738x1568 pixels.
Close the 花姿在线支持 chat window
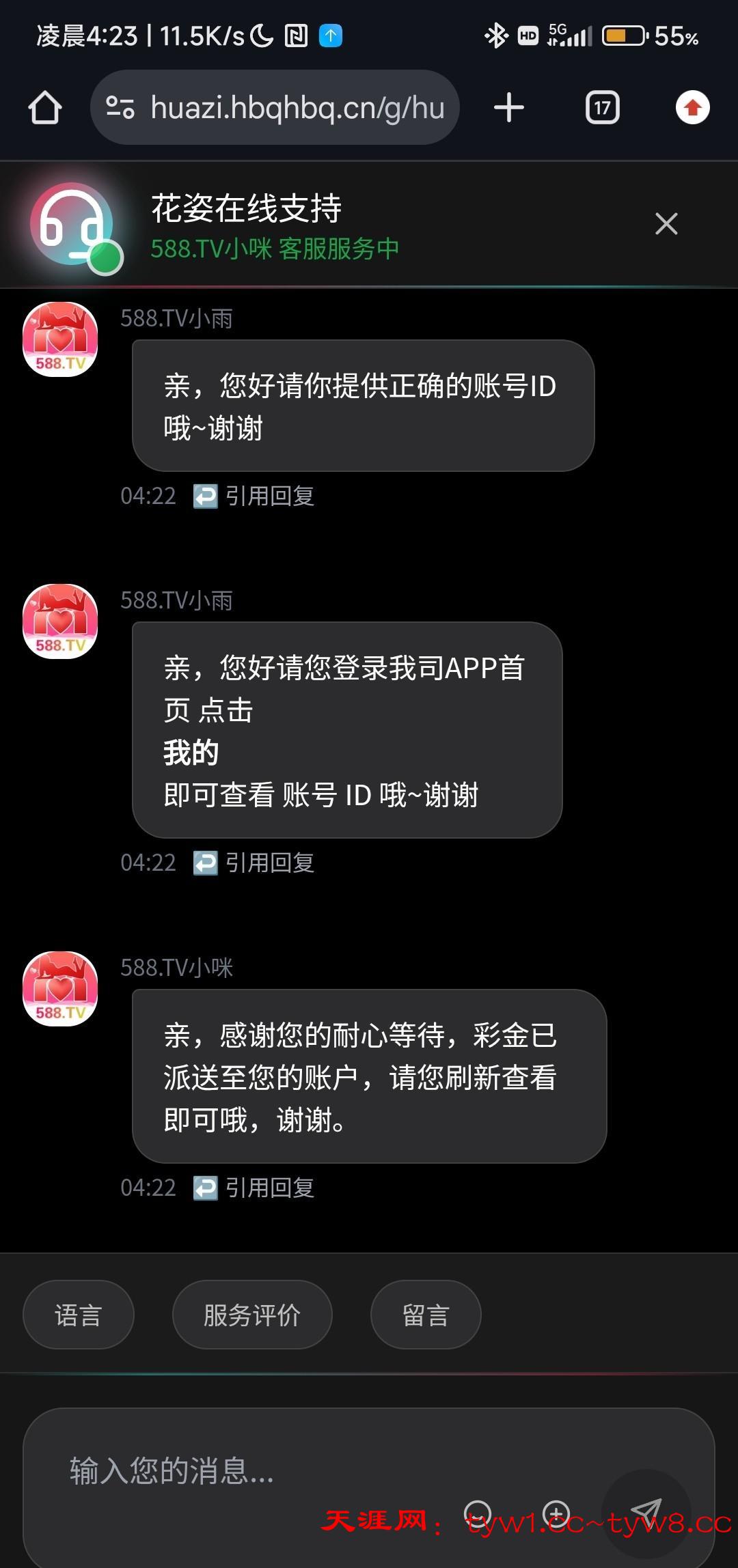coord(666,224)
